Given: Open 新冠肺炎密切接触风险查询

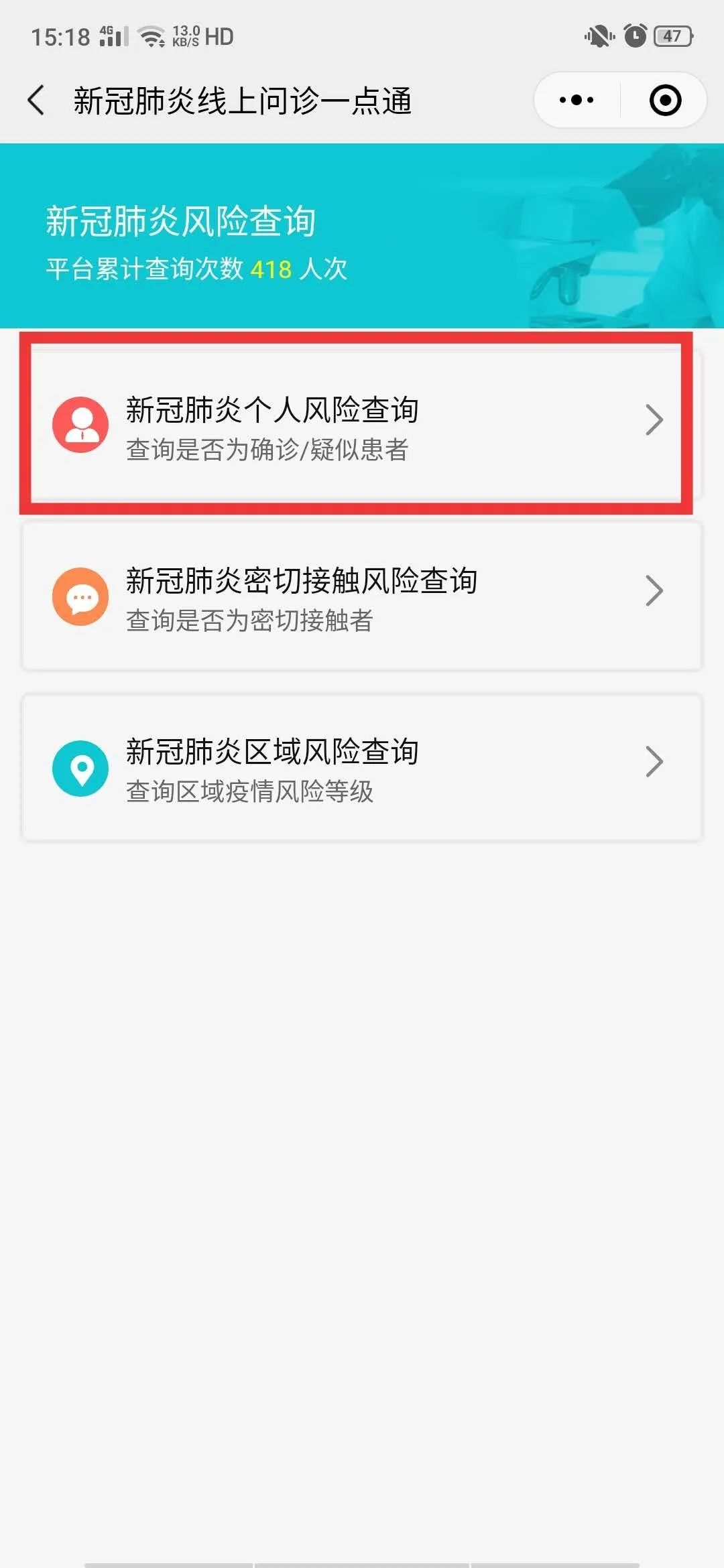Looking at the screenshot, I should [362, 596].
